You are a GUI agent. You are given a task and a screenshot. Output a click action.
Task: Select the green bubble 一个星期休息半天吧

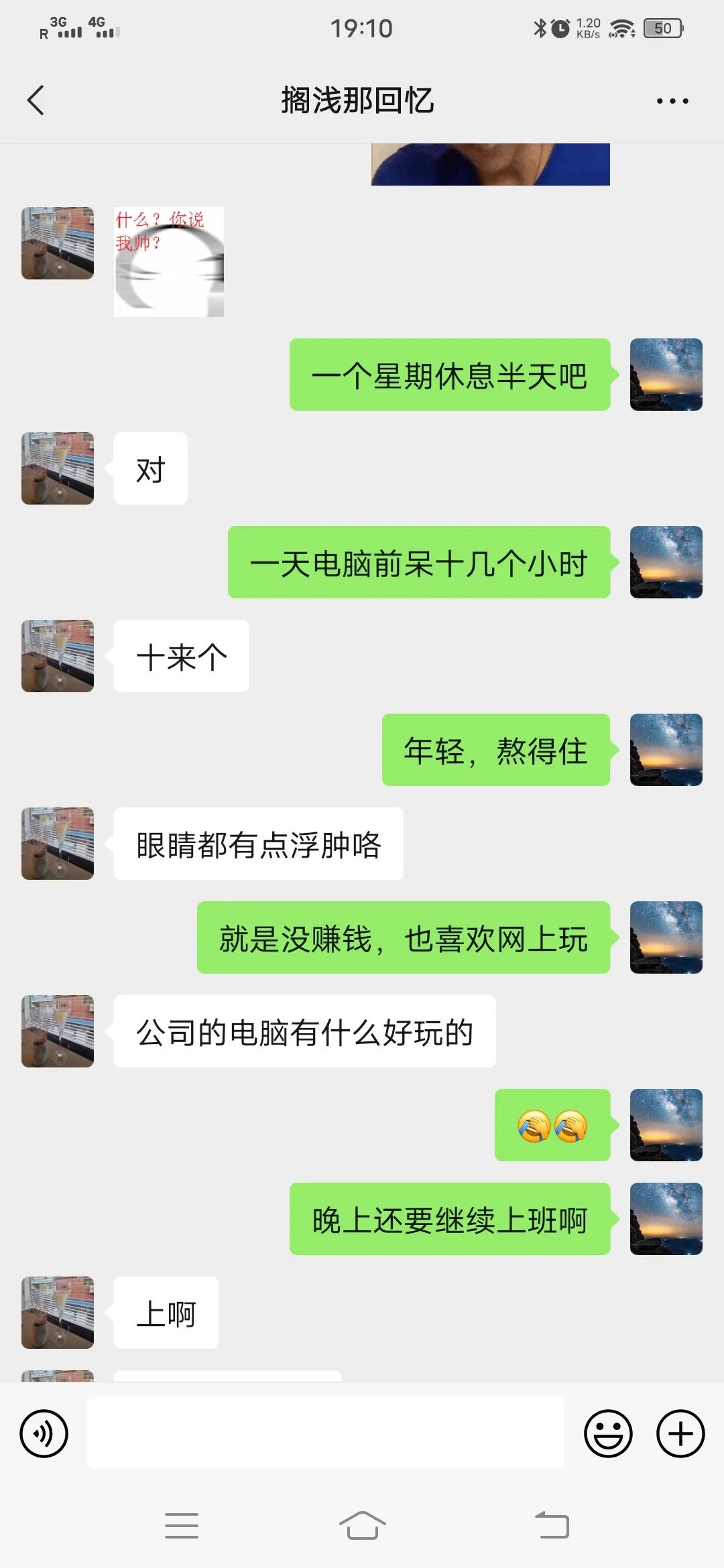click(x=450, y=375)
